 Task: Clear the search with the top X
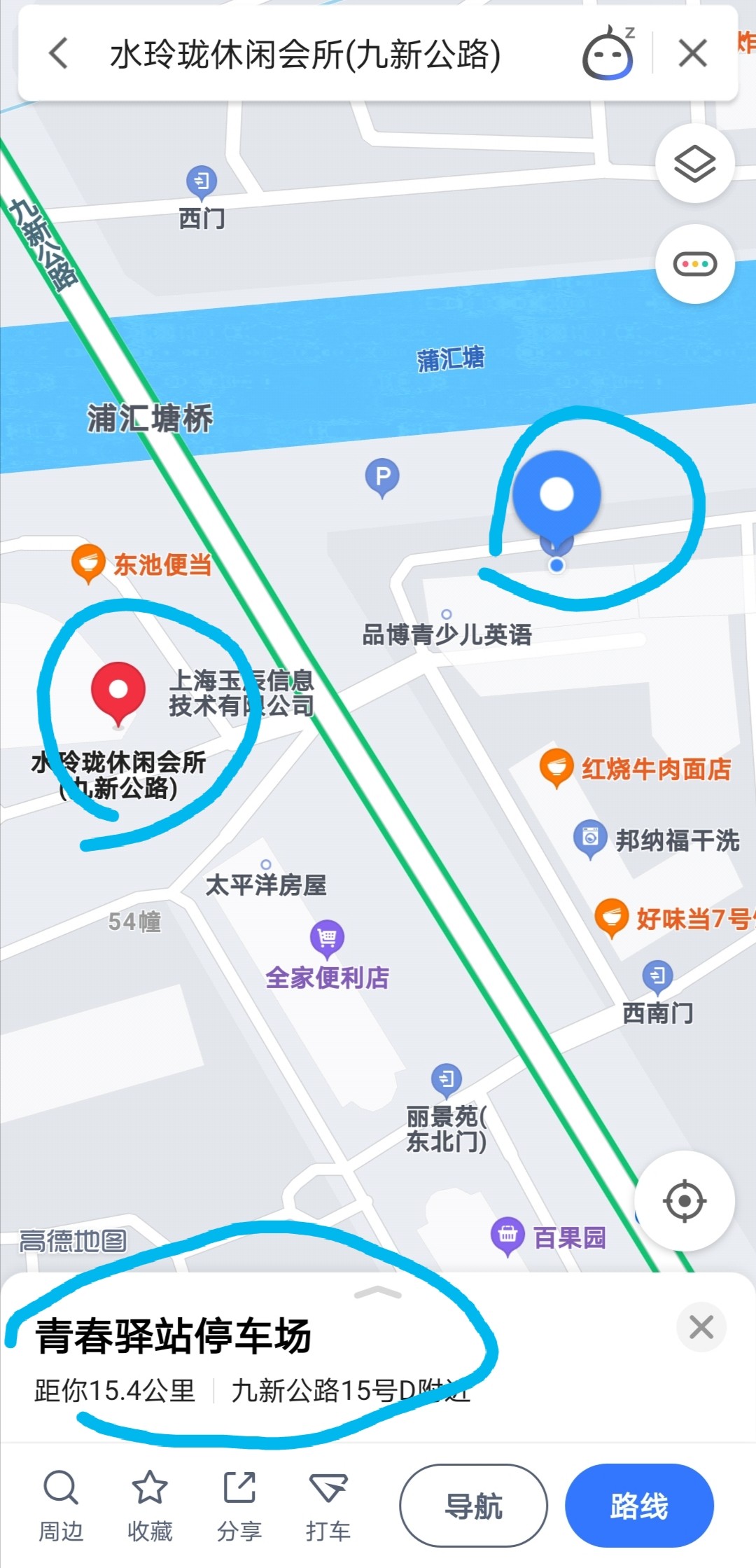tap(693, 54)
